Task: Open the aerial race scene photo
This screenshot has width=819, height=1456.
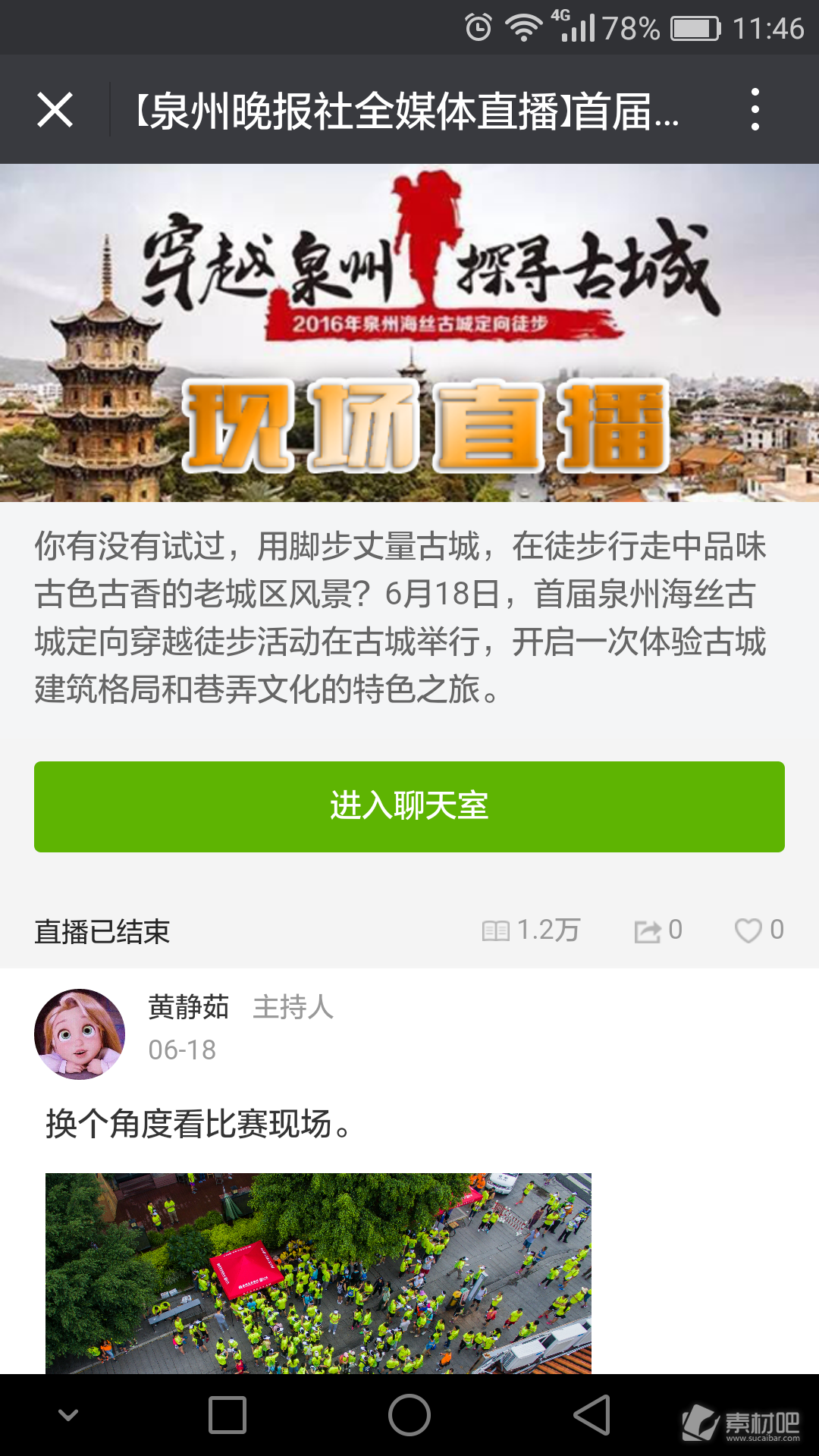Action: coord(318,1274)
